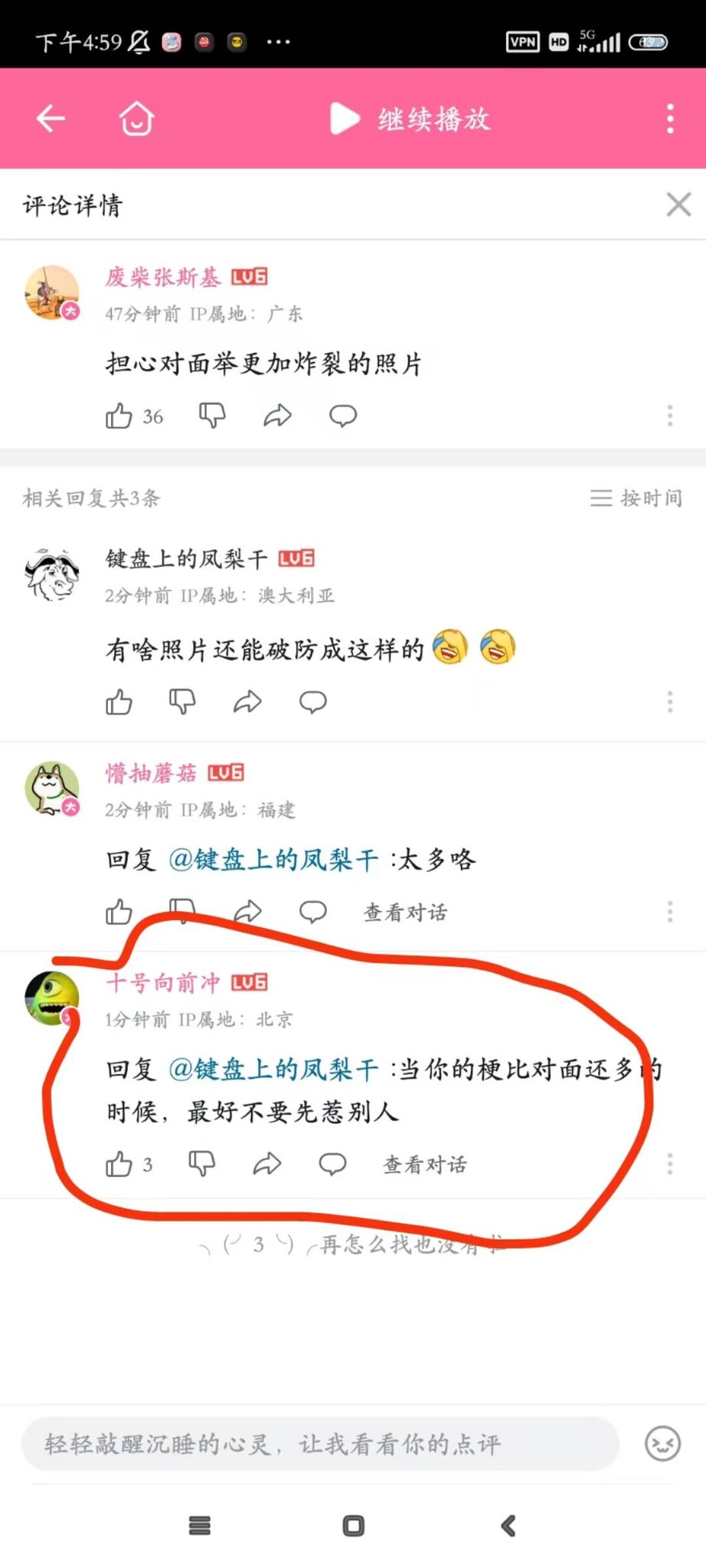Close the 评论详情 panel
706x1568 pixels.
click(x=678, y=204)
